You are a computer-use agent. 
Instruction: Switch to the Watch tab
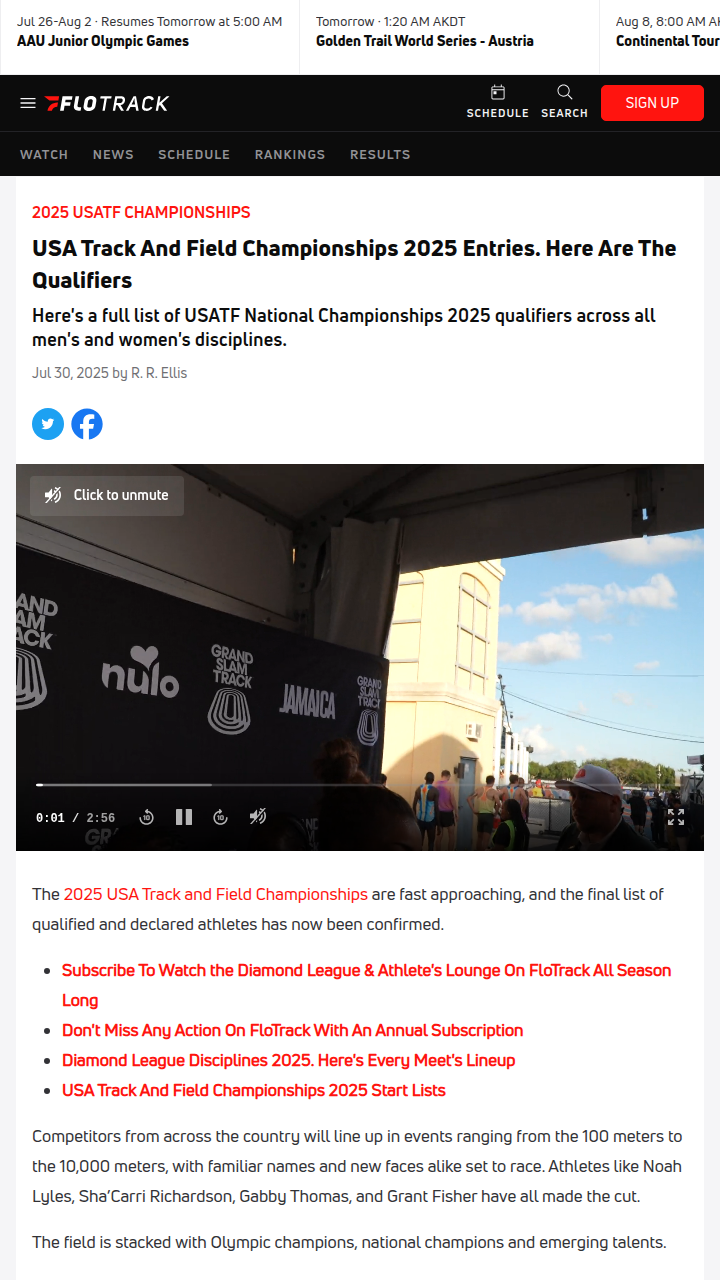click(x=44, y=154)
